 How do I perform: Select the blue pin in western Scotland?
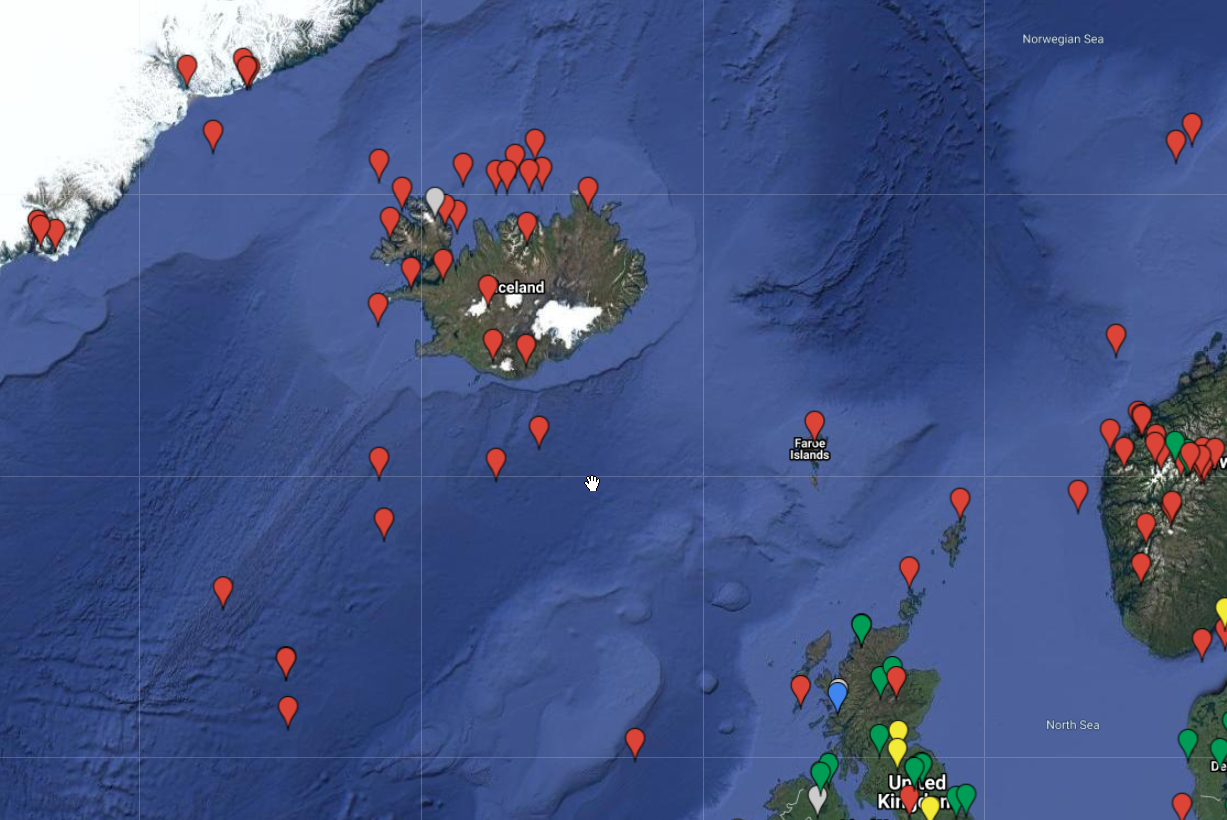(x=838, y=694)
